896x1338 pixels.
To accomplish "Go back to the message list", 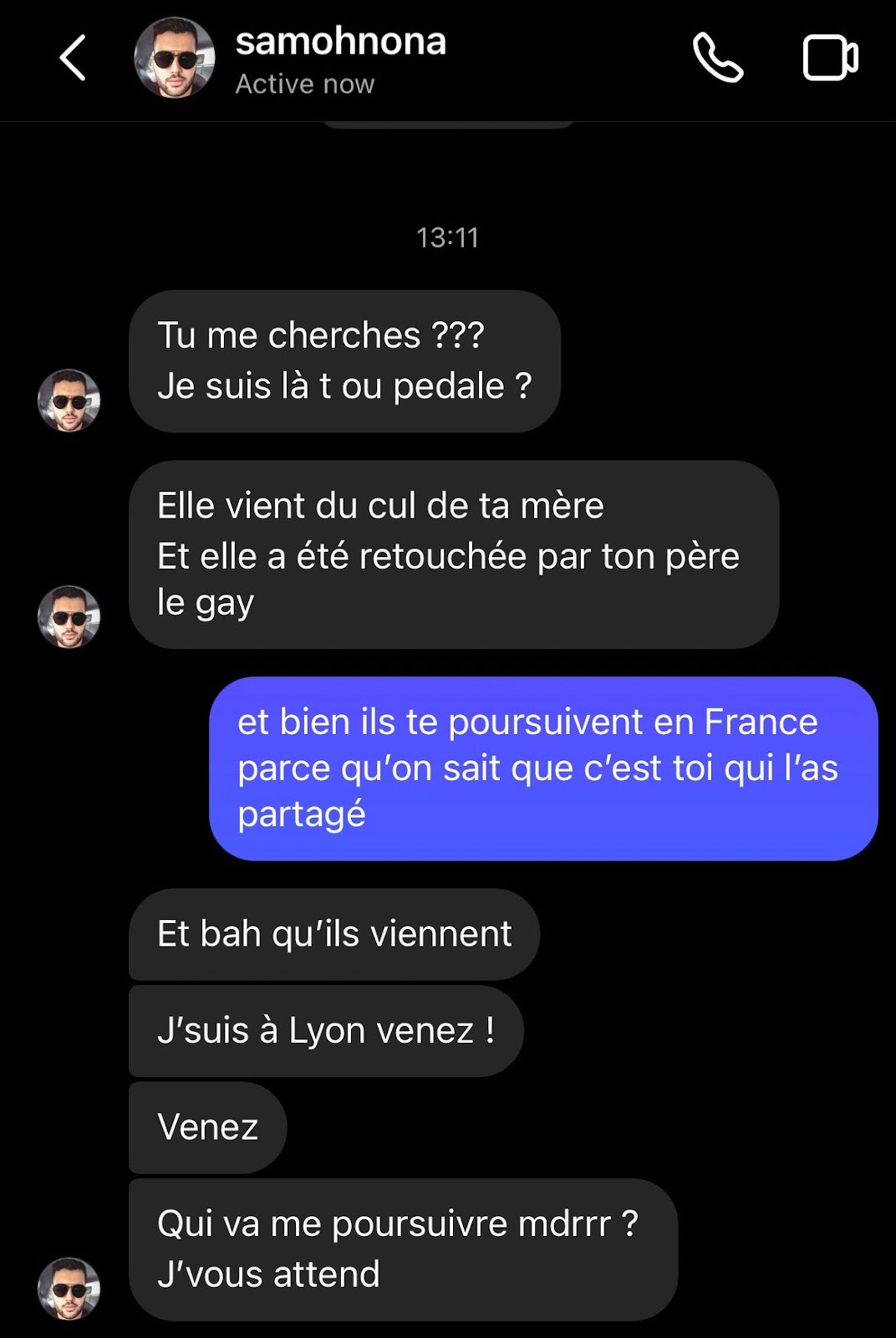I will 74,58.
